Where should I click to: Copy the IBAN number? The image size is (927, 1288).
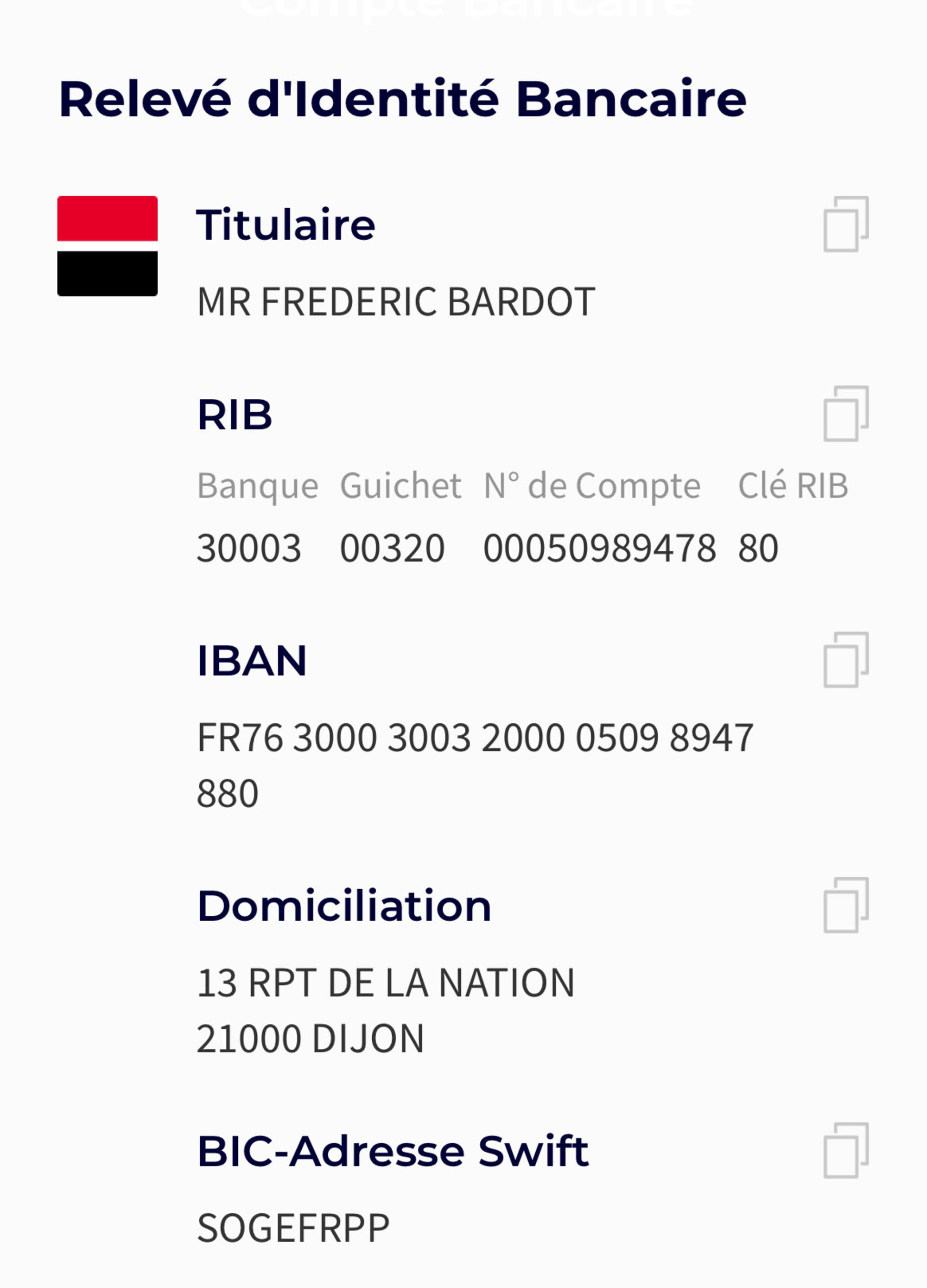(846, 659)
